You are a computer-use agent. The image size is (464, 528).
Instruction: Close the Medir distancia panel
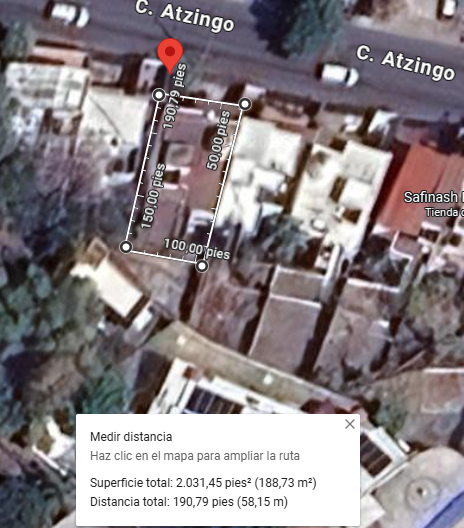pos(350,424)
